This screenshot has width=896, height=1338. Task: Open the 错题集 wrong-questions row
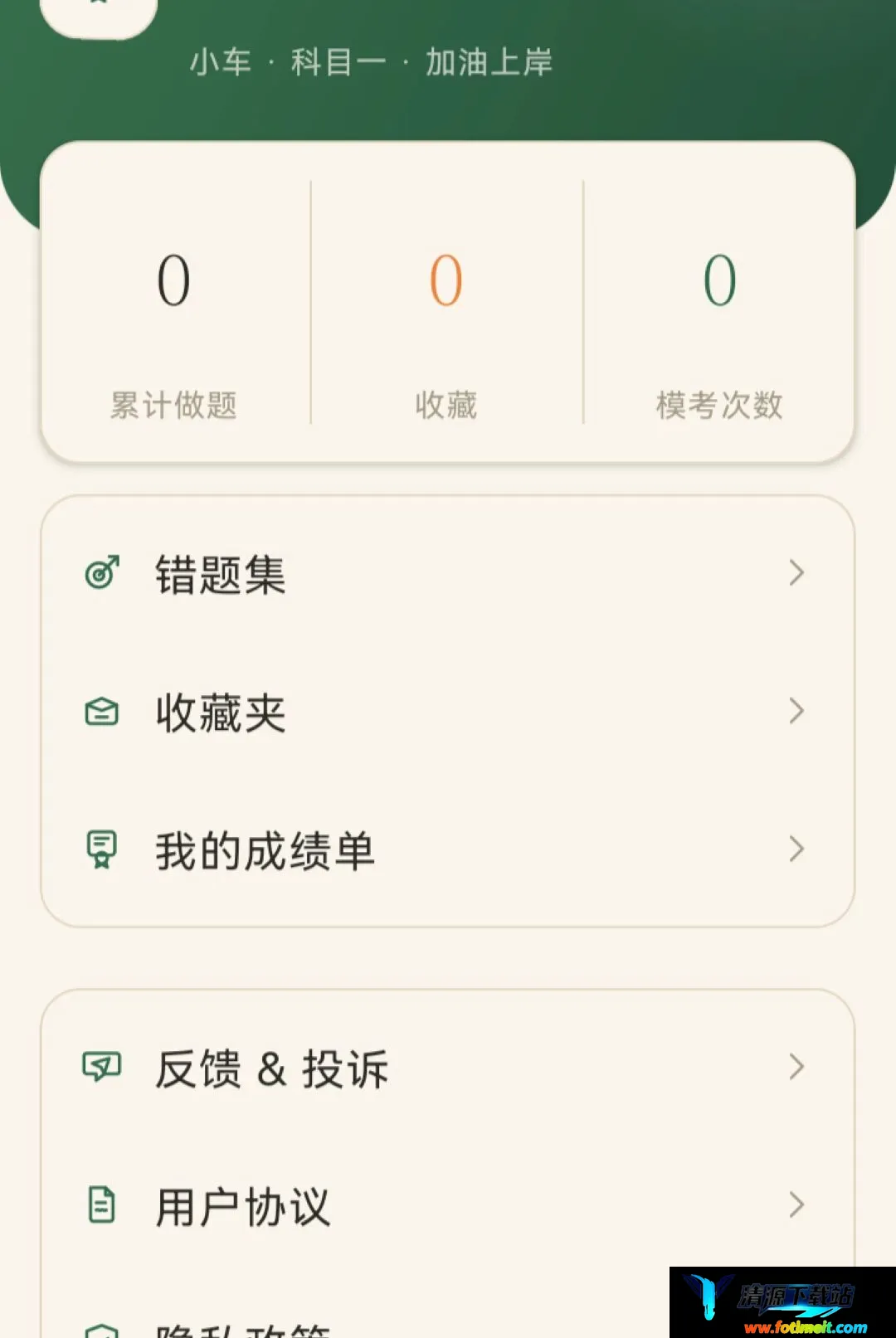[x=447, y=573]
